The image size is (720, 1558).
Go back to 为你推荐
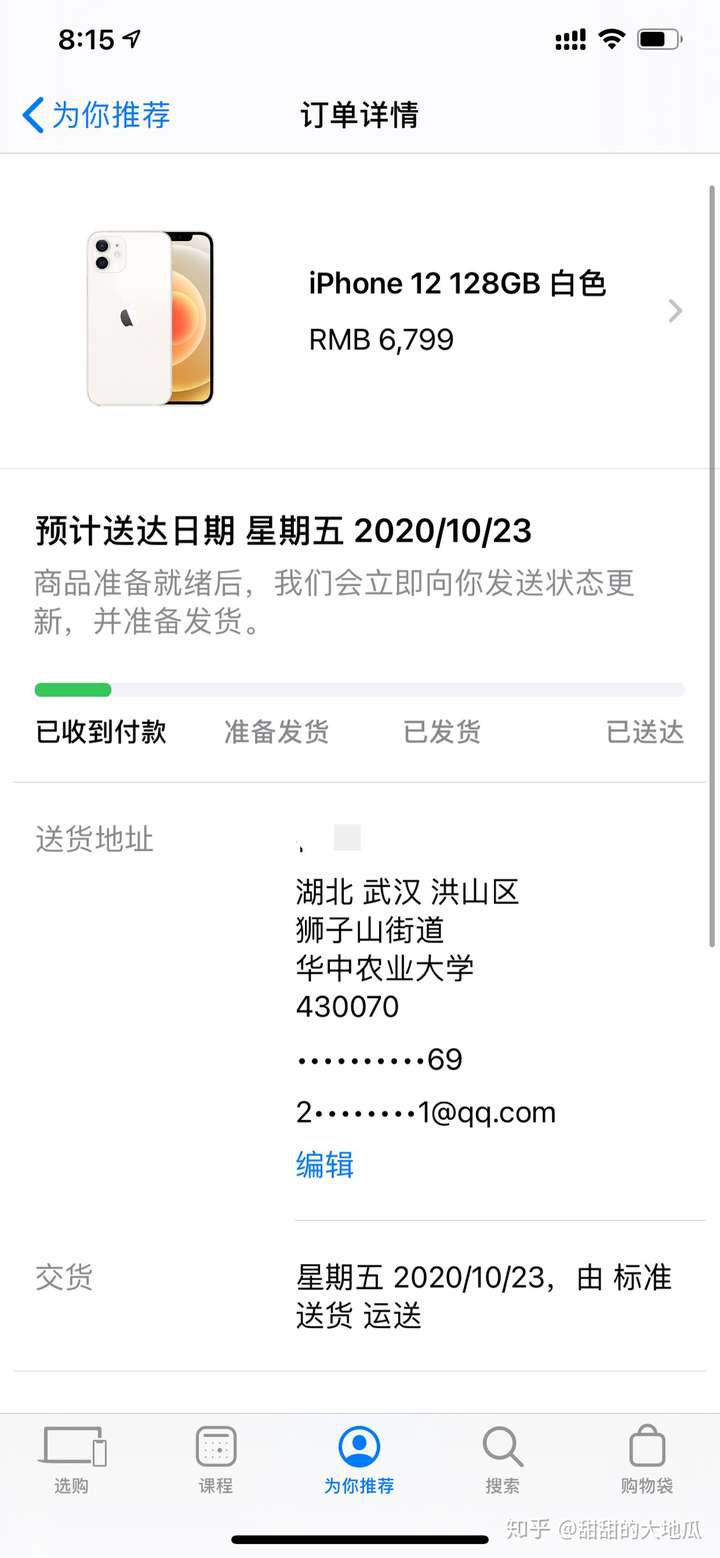(97, 115)
